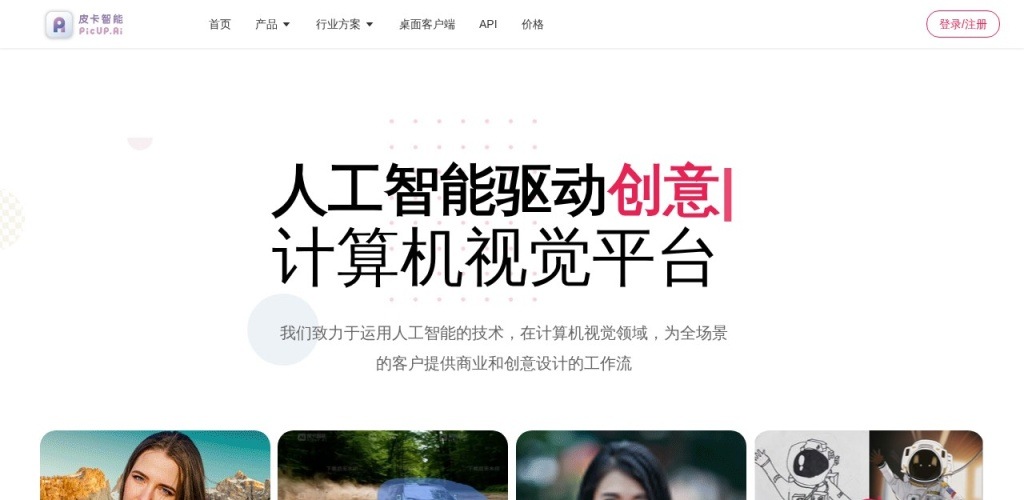Screen dimensions: 1024x500
Task: Expand the 产品 dropdown menu
Action: tap(272, 24)
